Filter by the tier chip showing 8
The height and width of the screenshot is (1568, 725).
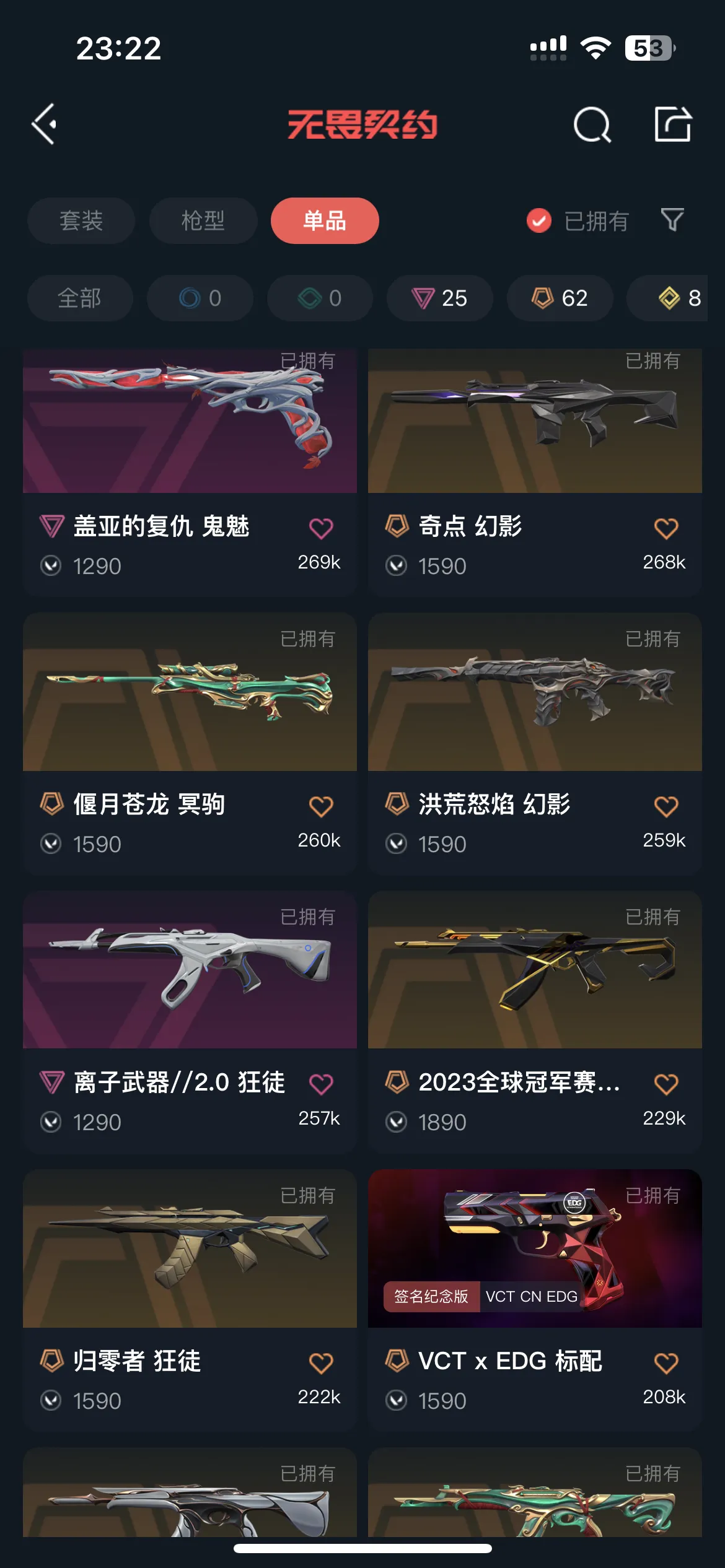tap(679, 298)
